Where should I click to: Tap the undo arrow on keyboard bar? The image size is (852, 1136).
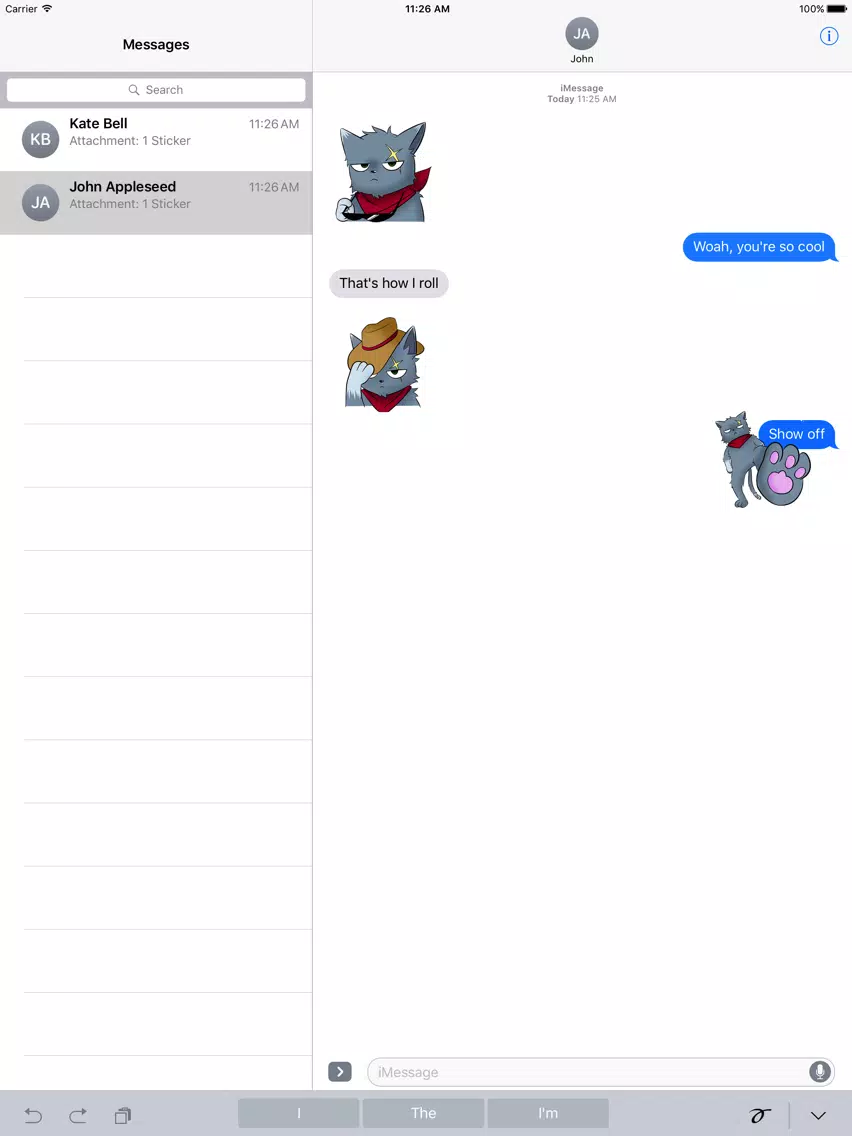pyautogui.click(x=33, y=1115)
